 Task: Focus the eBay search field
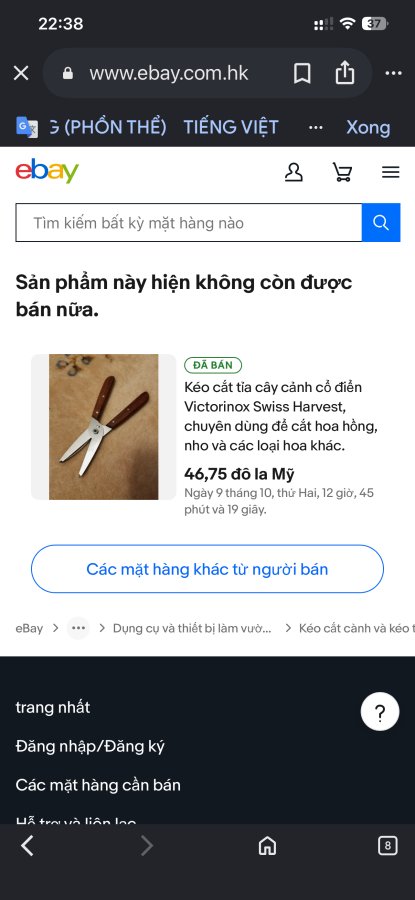(x=189, y=223)
